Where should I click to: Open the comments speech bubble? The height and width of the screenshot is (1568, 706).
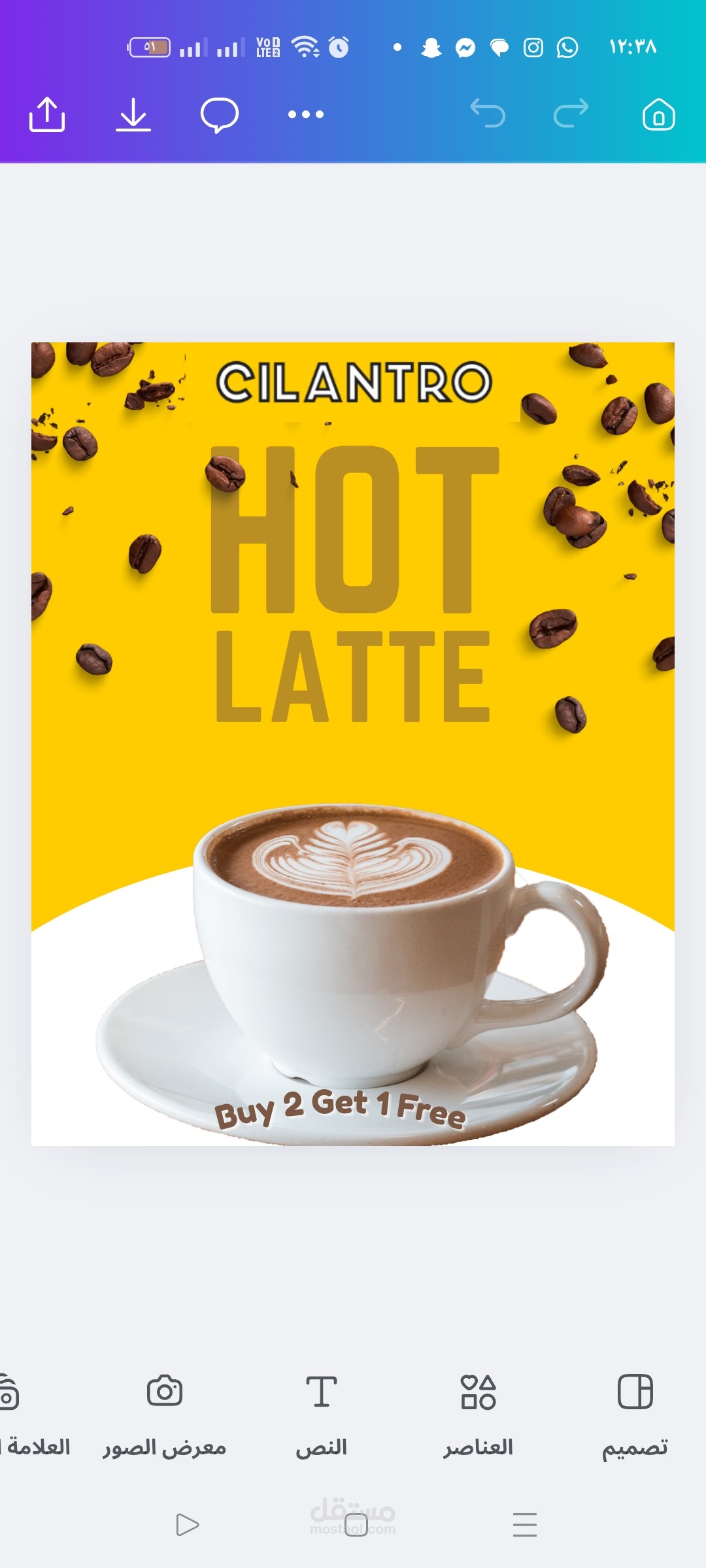pyautogui.click(x=220, y=116)
